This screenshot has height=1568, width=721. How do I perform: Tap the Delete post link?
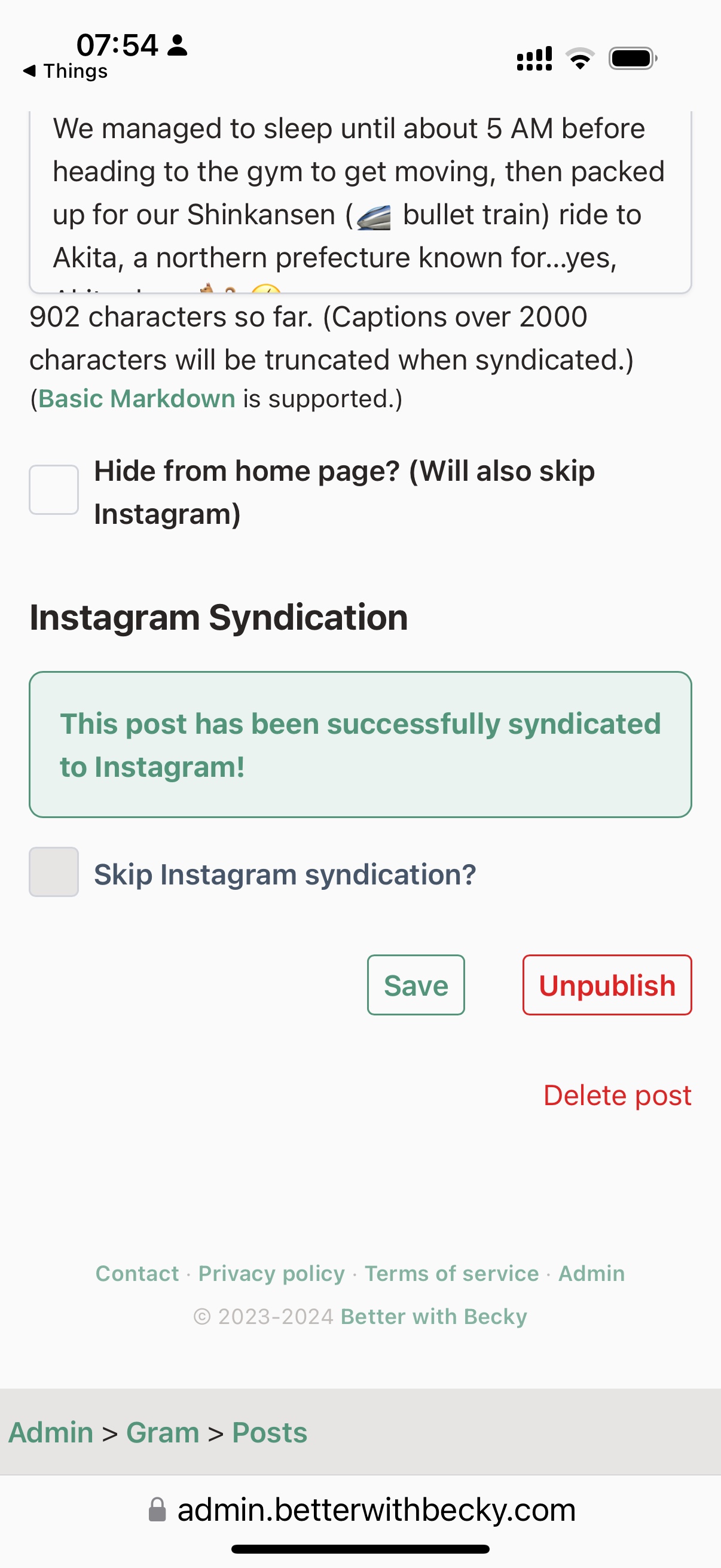(x=616, y=1096)
